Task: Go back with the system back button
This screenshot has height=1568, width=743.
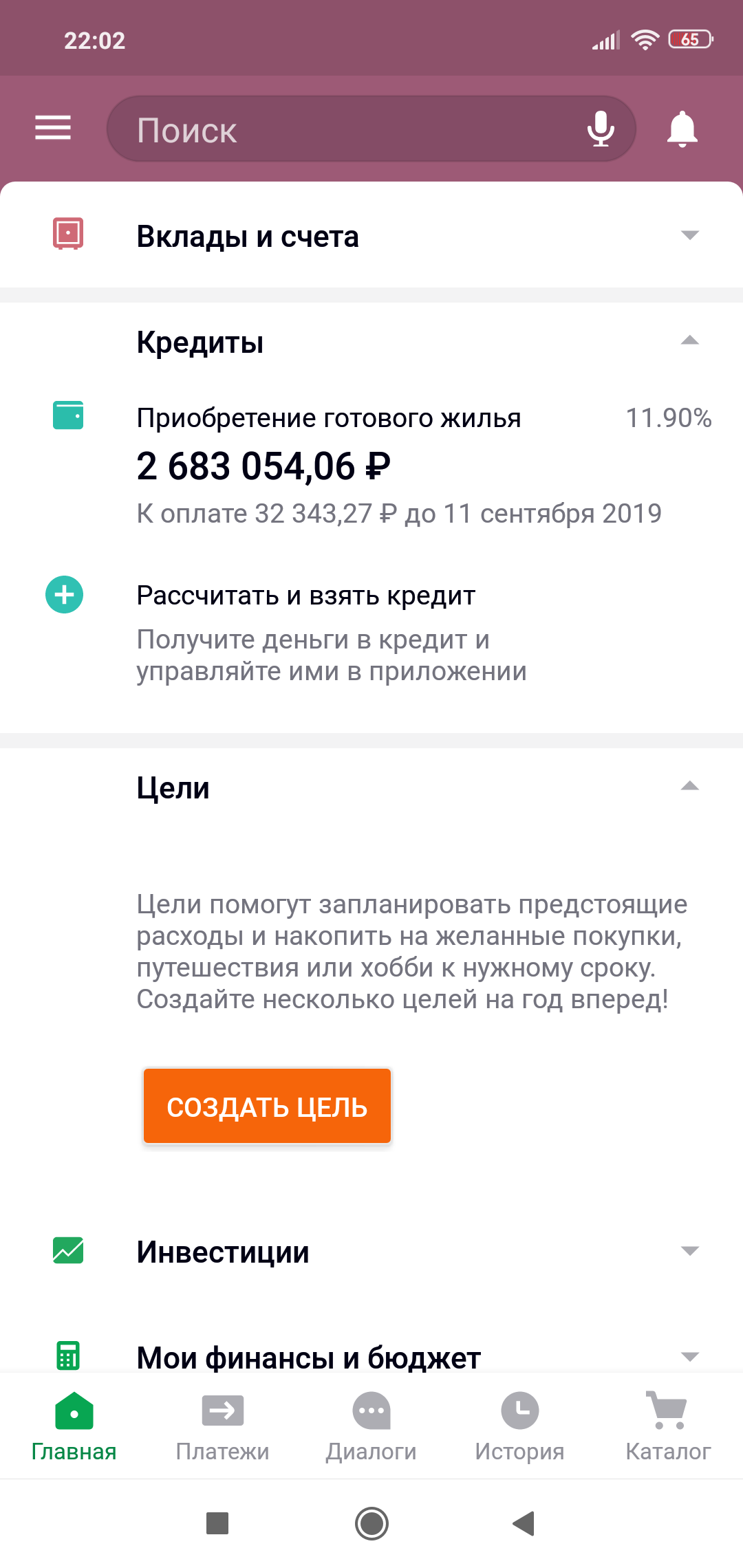Action: pos(524,1523)
